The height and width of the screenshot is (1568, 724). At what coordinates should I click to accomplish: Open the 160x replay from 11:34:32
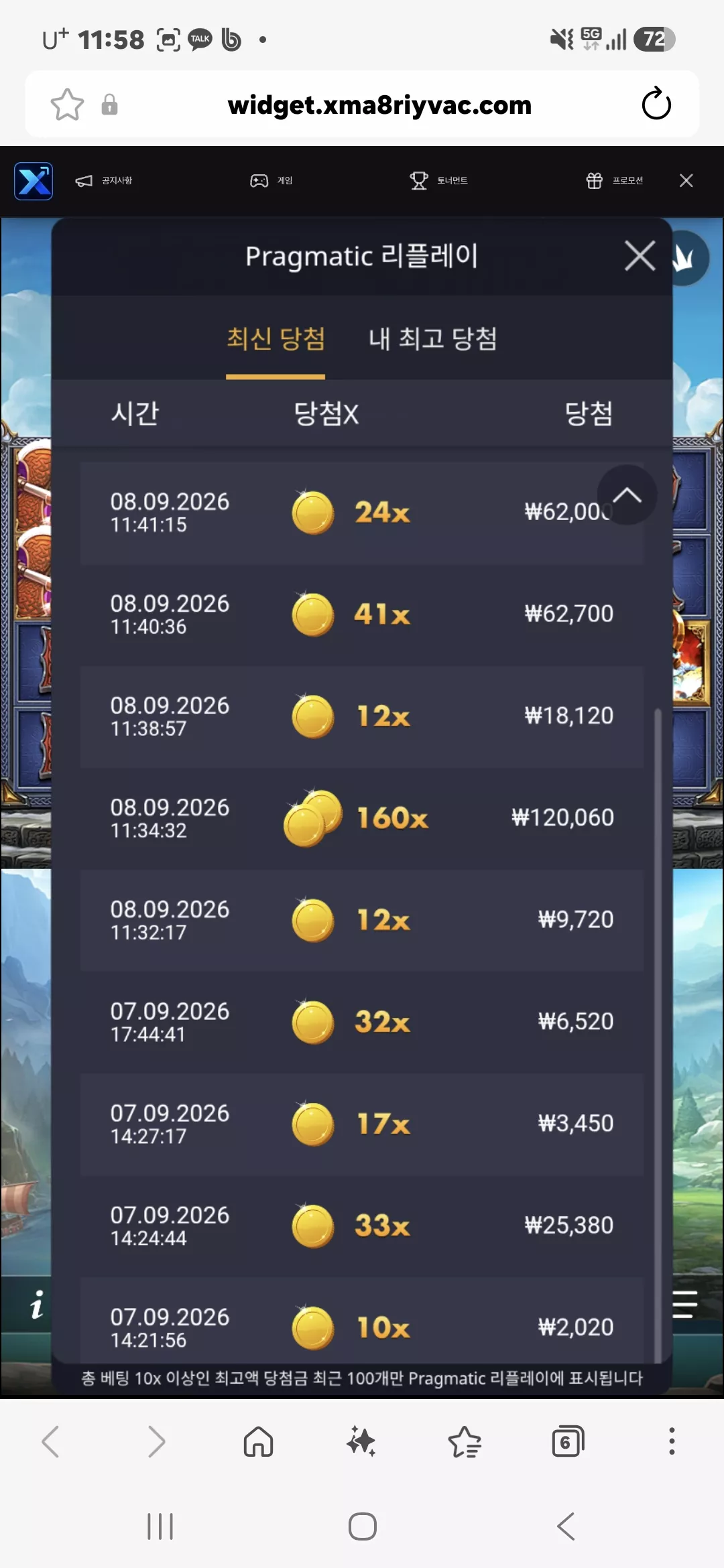362,818
